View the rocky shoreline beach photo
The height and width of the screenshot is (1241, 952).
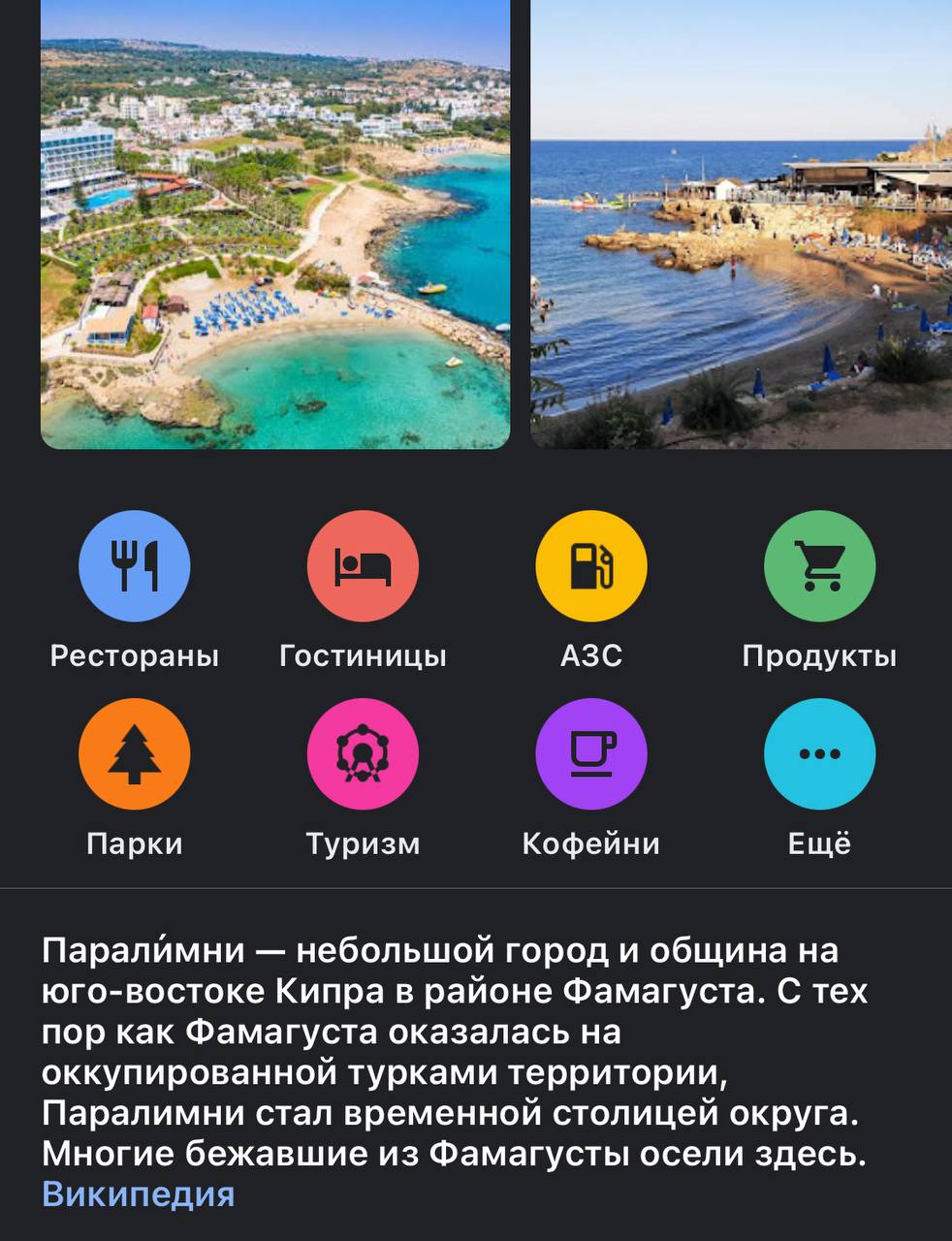click(742, 223)
